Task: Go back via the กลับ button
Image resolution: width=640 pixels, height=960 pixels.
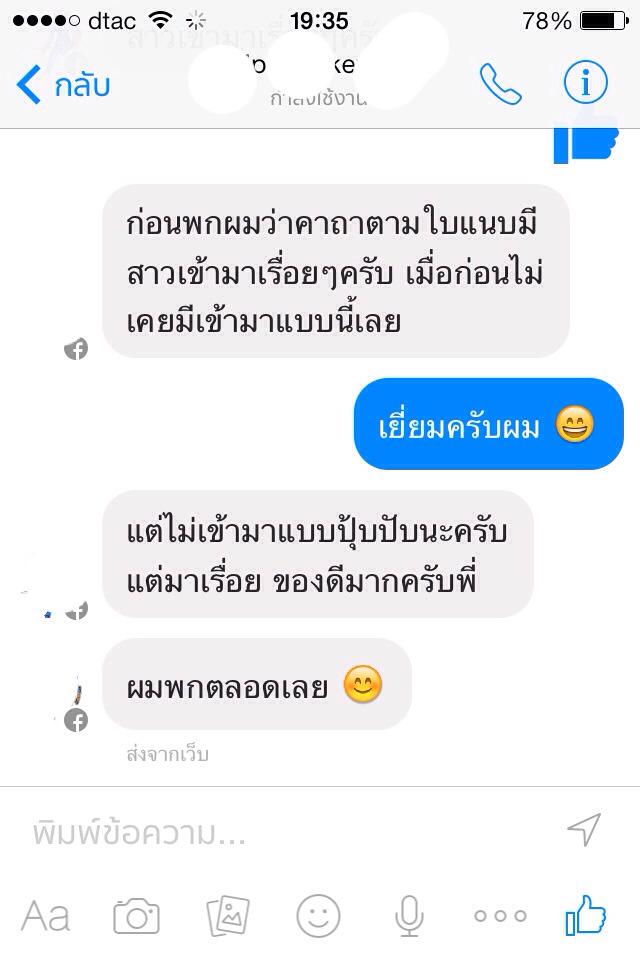Action: 62,85
